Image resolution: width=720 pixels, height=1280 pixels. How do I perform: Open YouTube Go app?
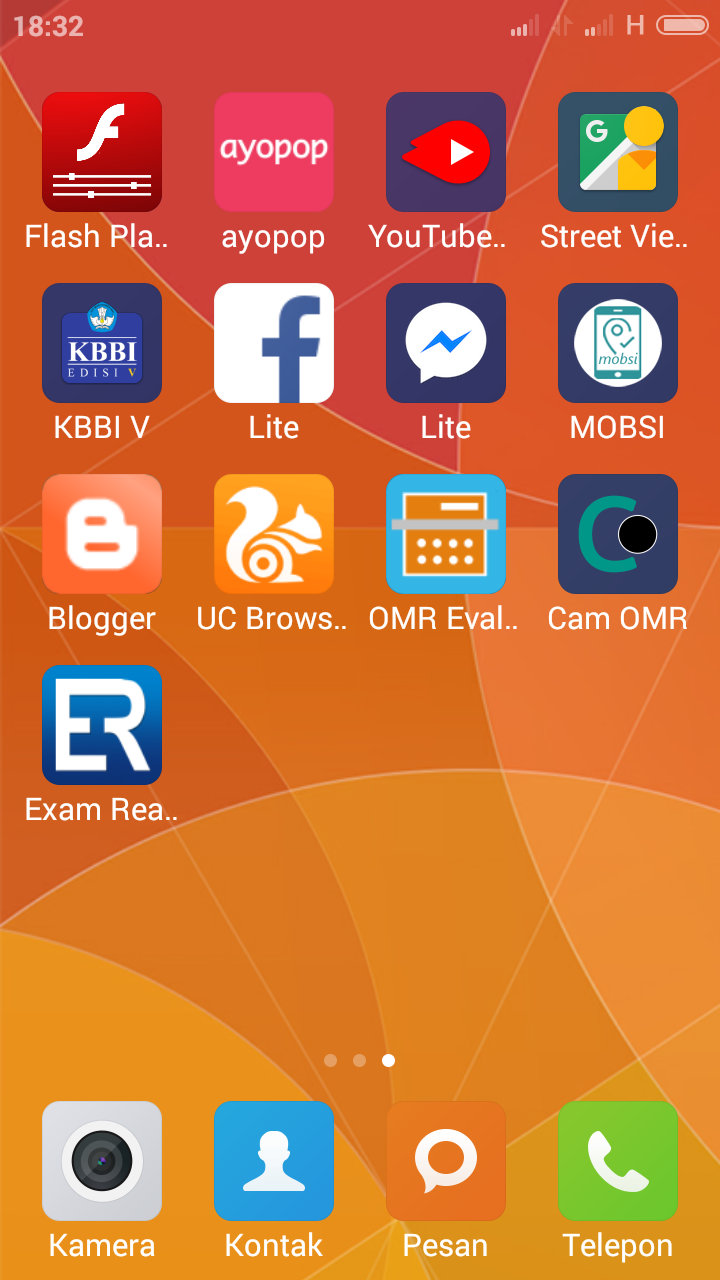pyautogui.click(x=446, y=152)
